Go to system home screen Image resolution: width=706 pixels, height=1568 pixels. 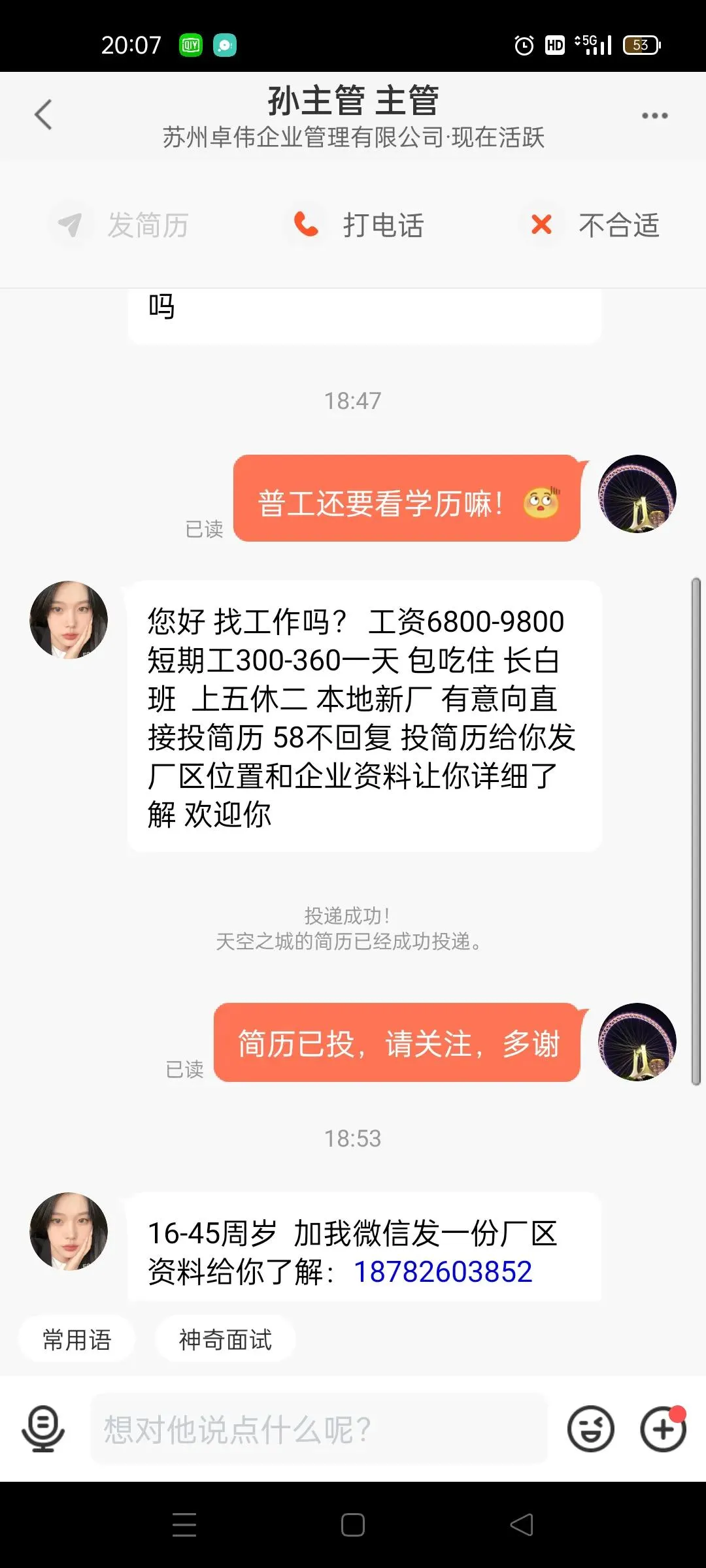353,1525
